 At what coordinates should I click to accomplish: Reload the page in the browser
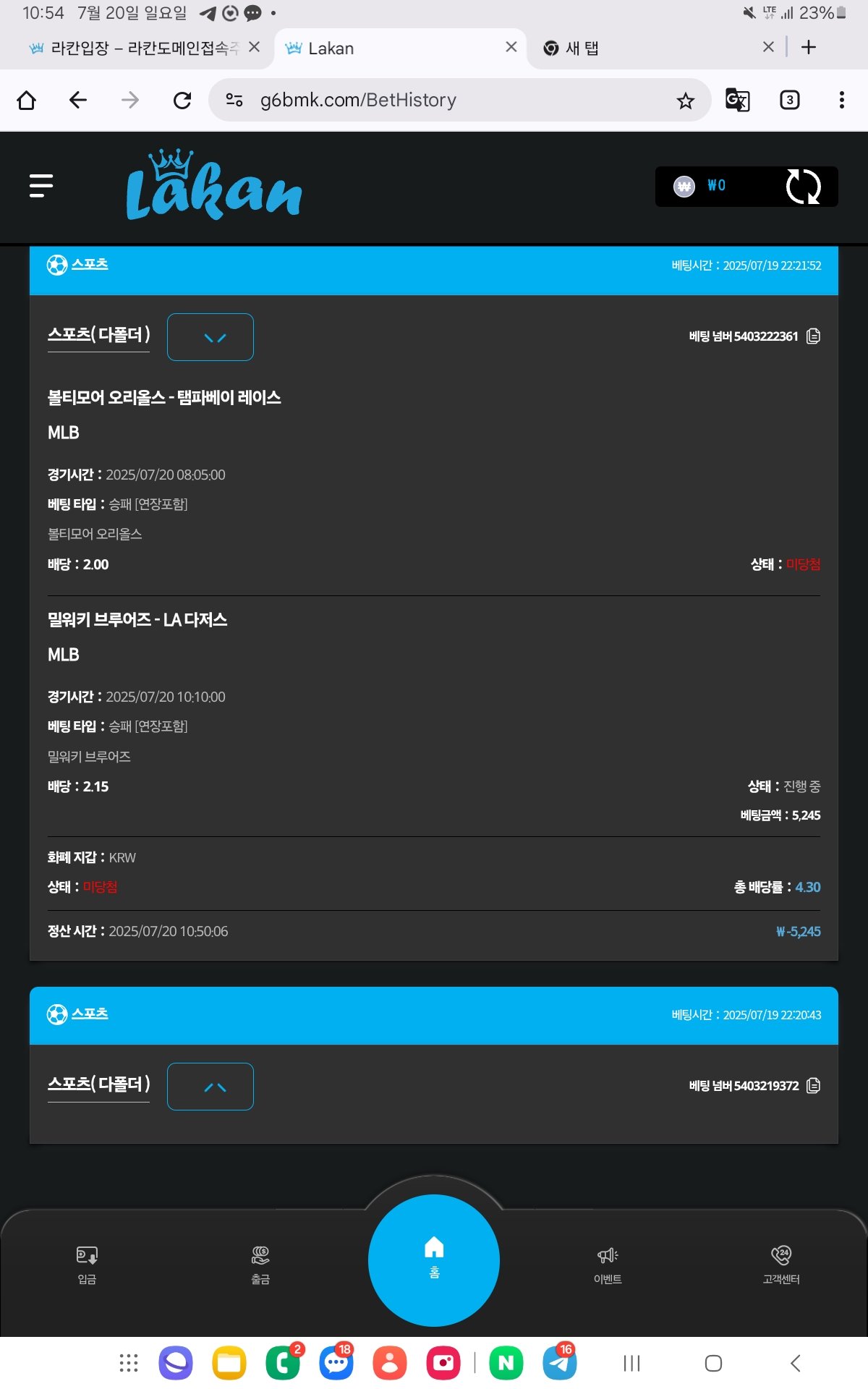(182, 100)
